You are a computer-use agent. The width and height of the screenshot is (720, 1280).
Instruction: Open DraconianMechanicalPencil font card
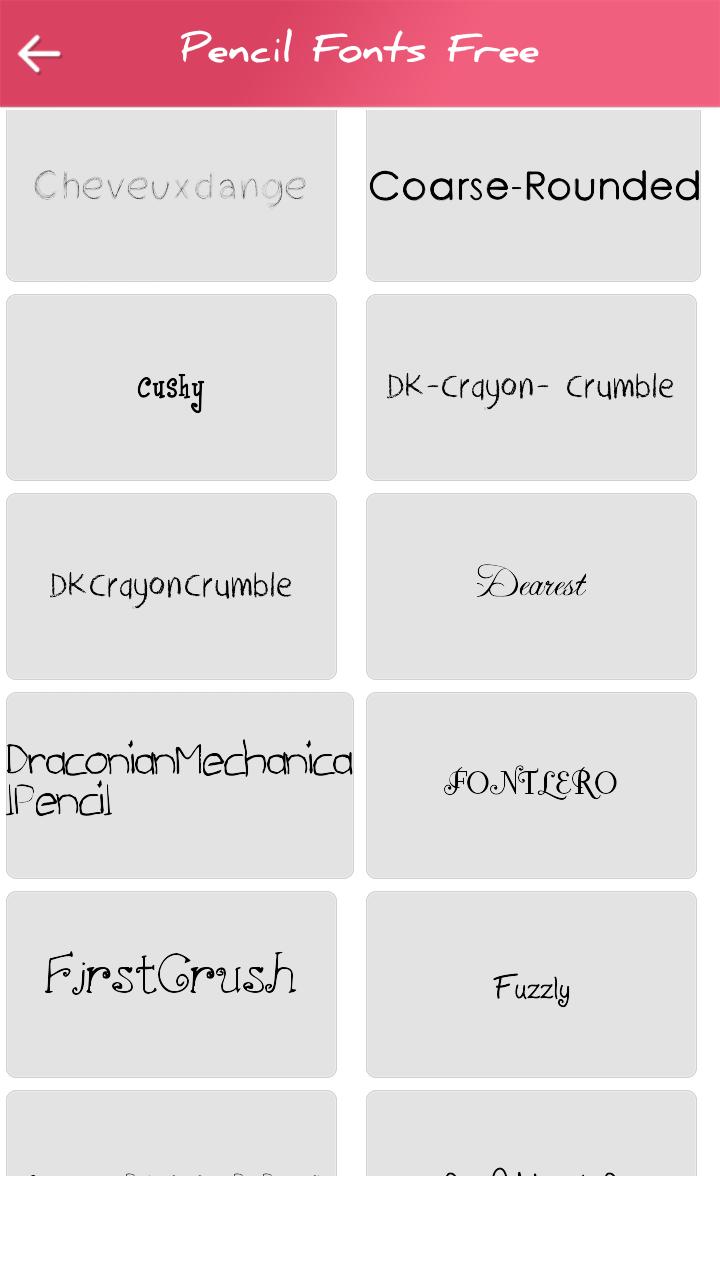point(180,785)
